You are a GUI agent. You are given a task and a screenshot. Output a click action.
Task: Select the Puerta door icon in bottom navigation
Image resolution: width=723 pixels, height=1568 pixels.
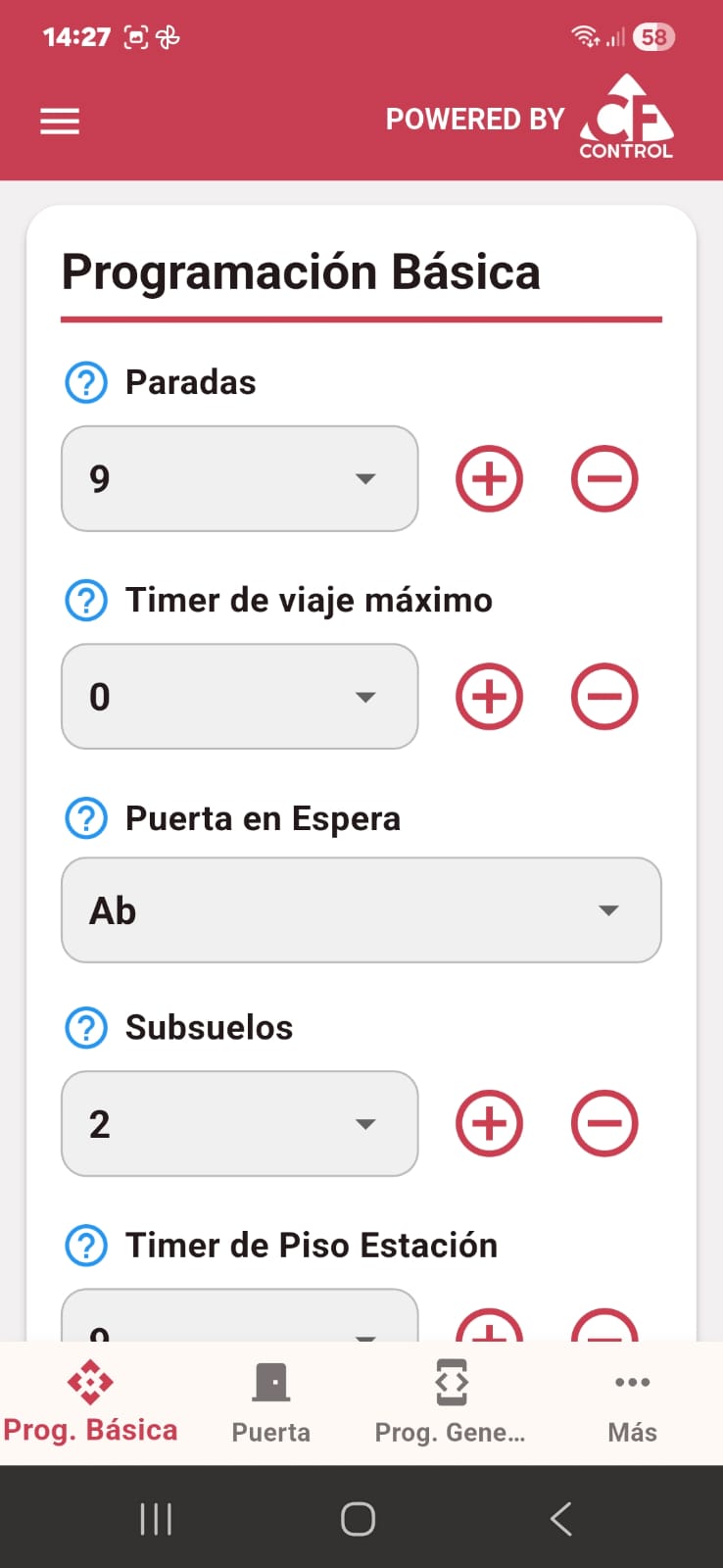pyautogui.click(x=270, y=1381)
